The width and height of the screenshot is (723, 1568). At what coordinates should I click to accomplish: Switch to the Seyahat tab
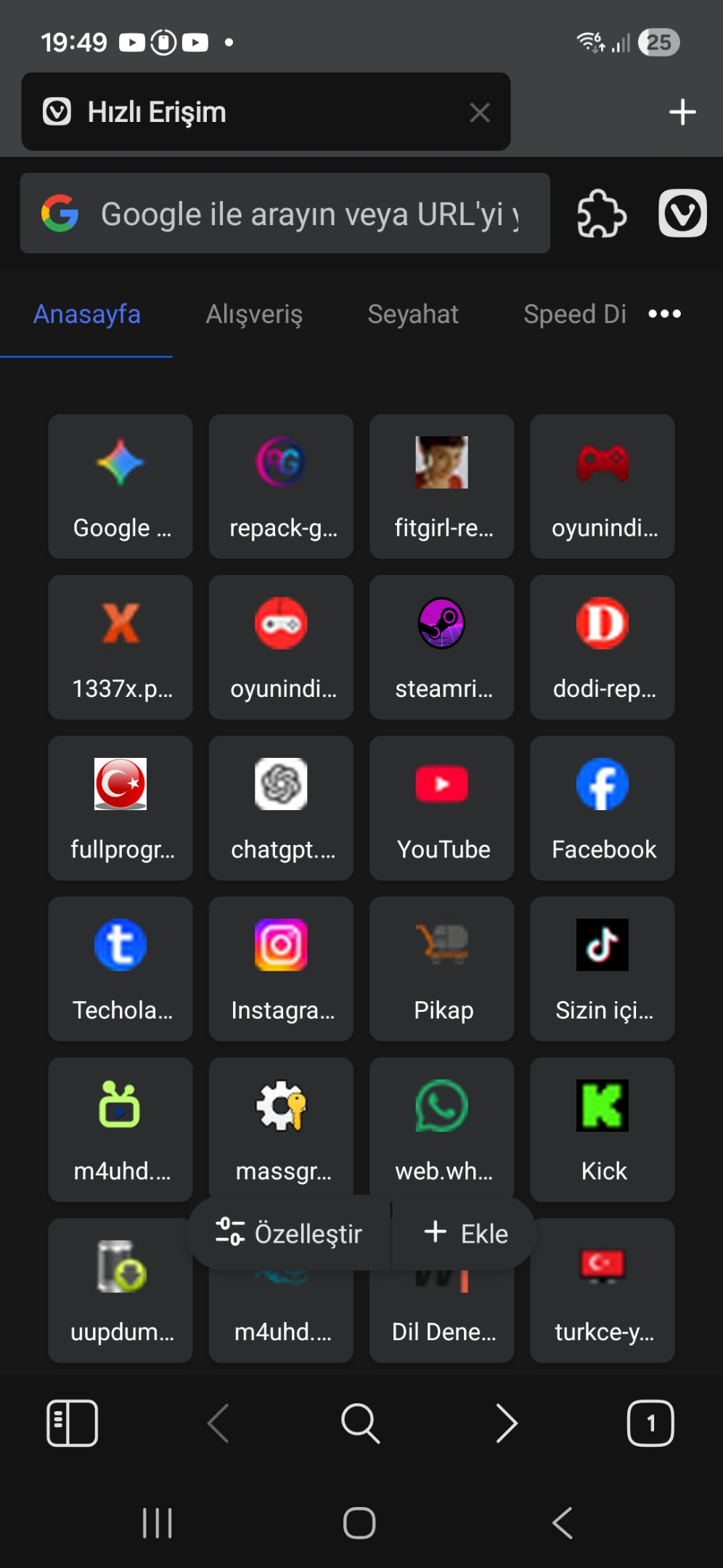pyautogui.click(x=413, y=314)
